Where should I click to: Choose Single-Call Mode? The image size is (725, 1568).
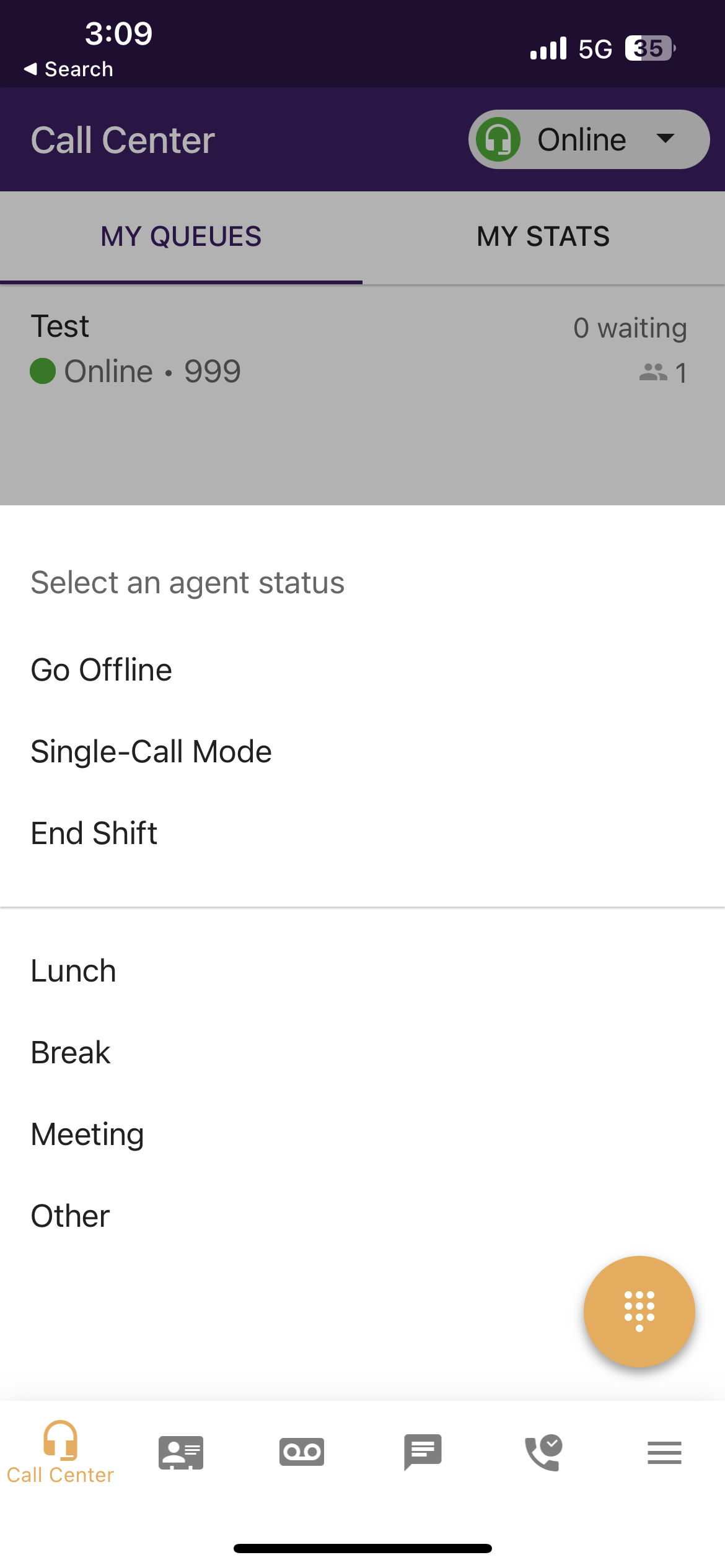click(x=362, y=752)
